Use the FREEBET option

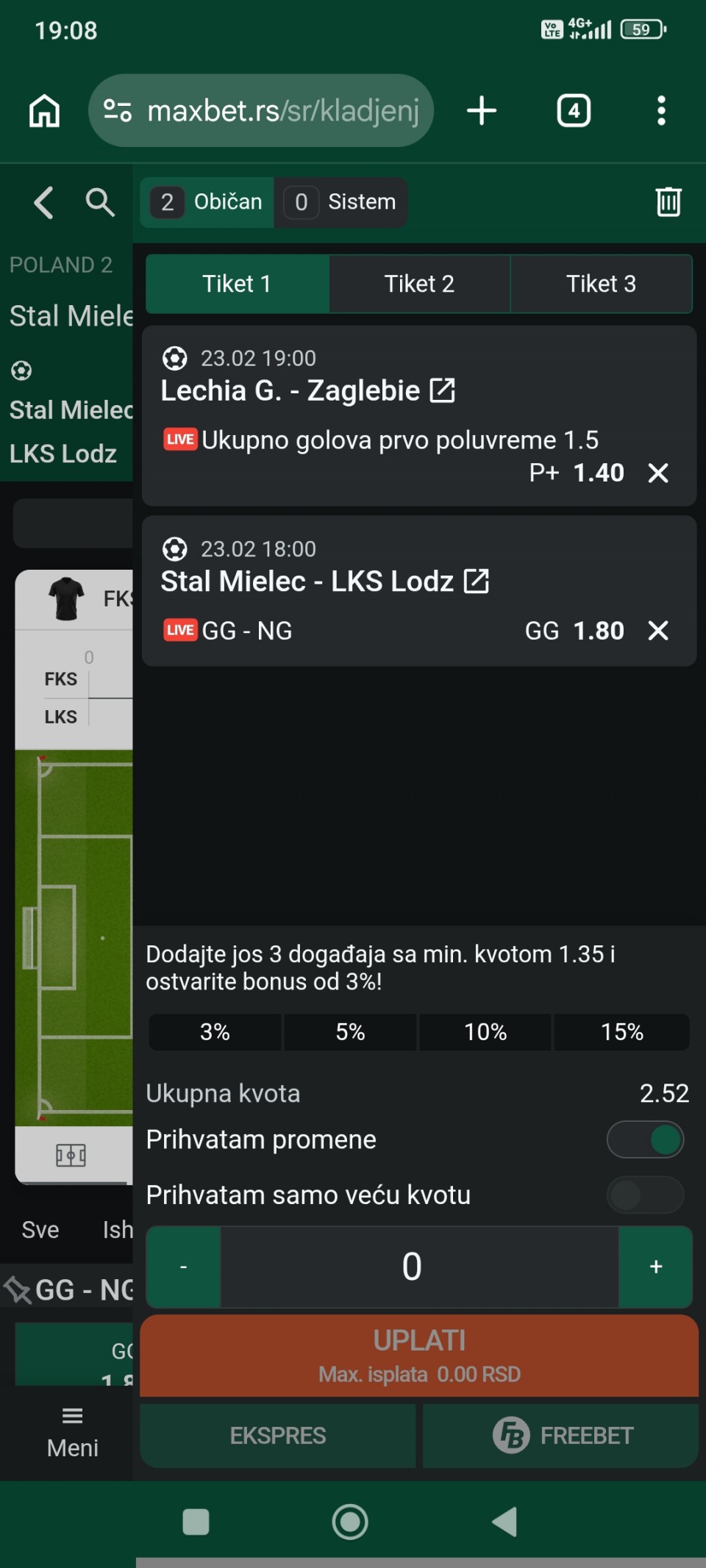[x=561, y=1436]
